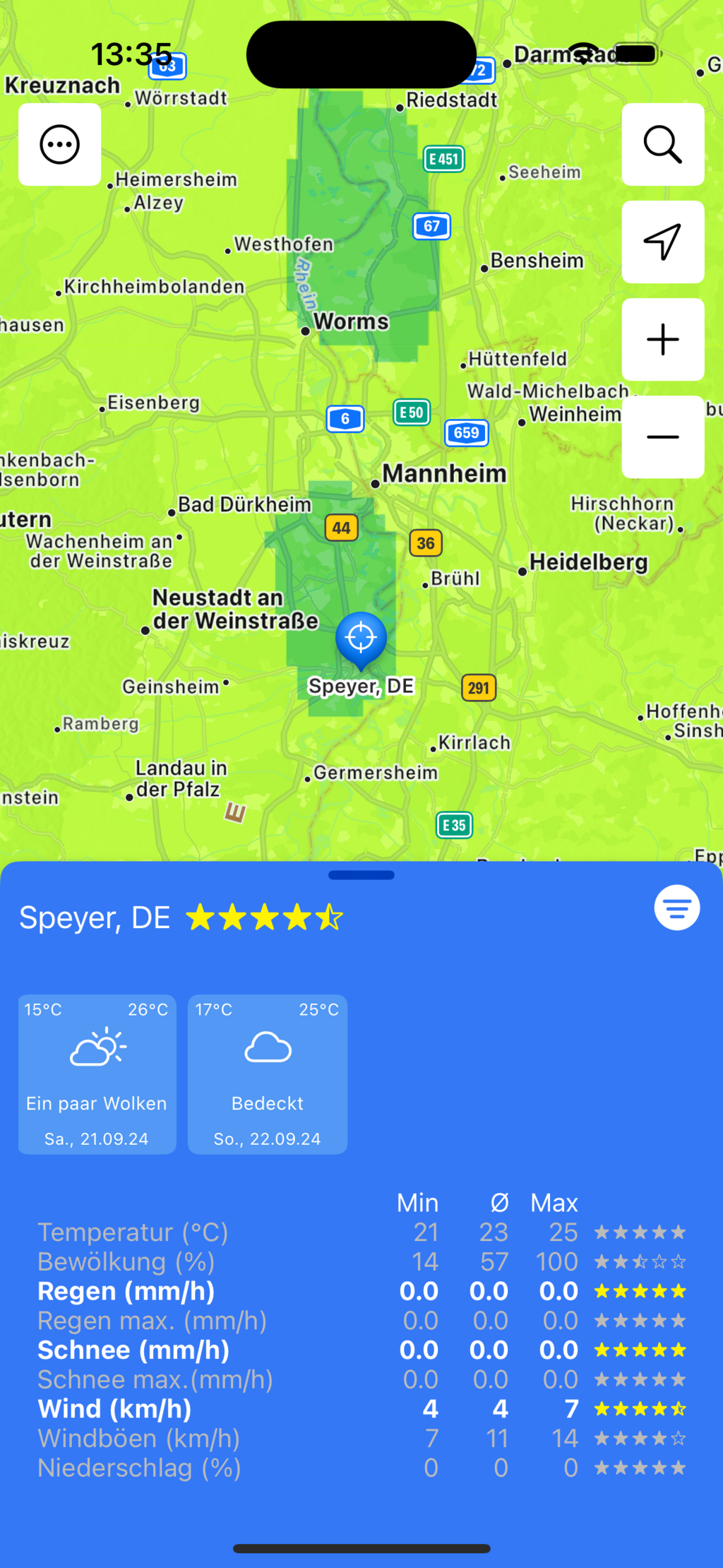Image resolution: width=723 pixels, height=1568 pixels.
Task: Select the So., 22.09.24 forecast card
Action: [x=268, y=1074]
